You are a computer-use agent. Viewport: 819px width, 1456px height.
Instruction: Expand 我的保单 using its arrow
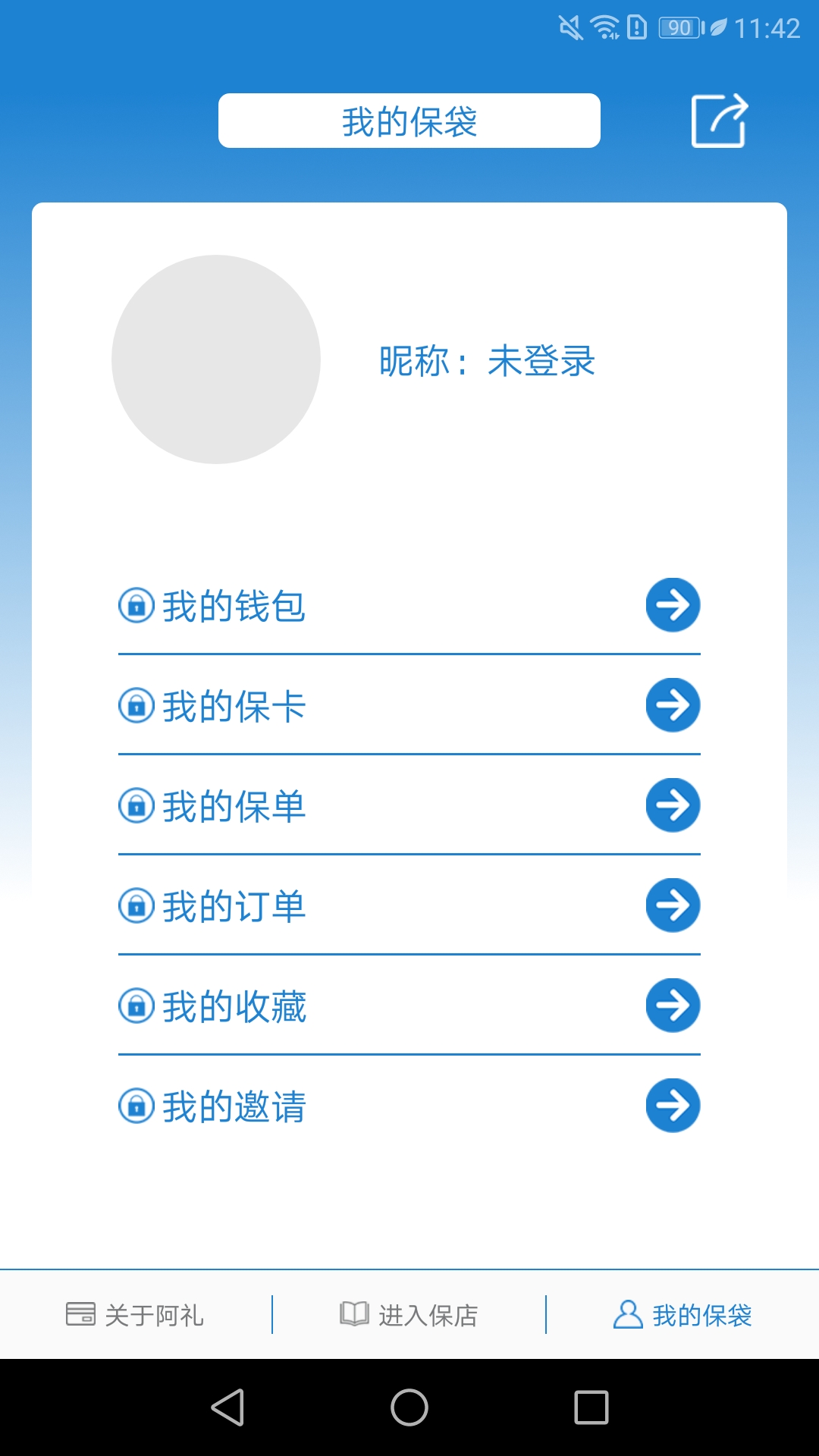672,805
